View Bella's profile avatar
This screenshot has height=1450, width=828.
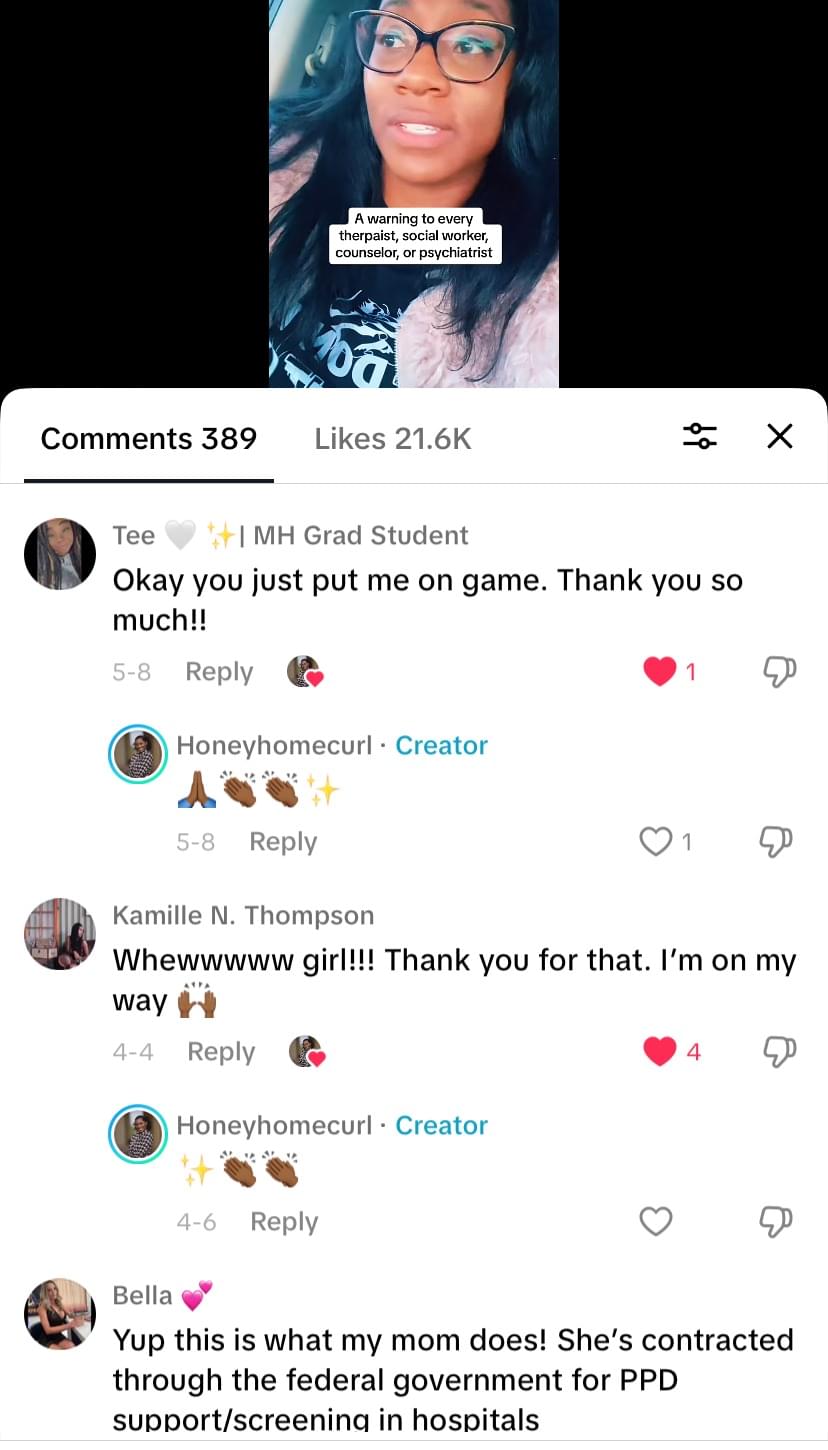[x=60, y=1314]
